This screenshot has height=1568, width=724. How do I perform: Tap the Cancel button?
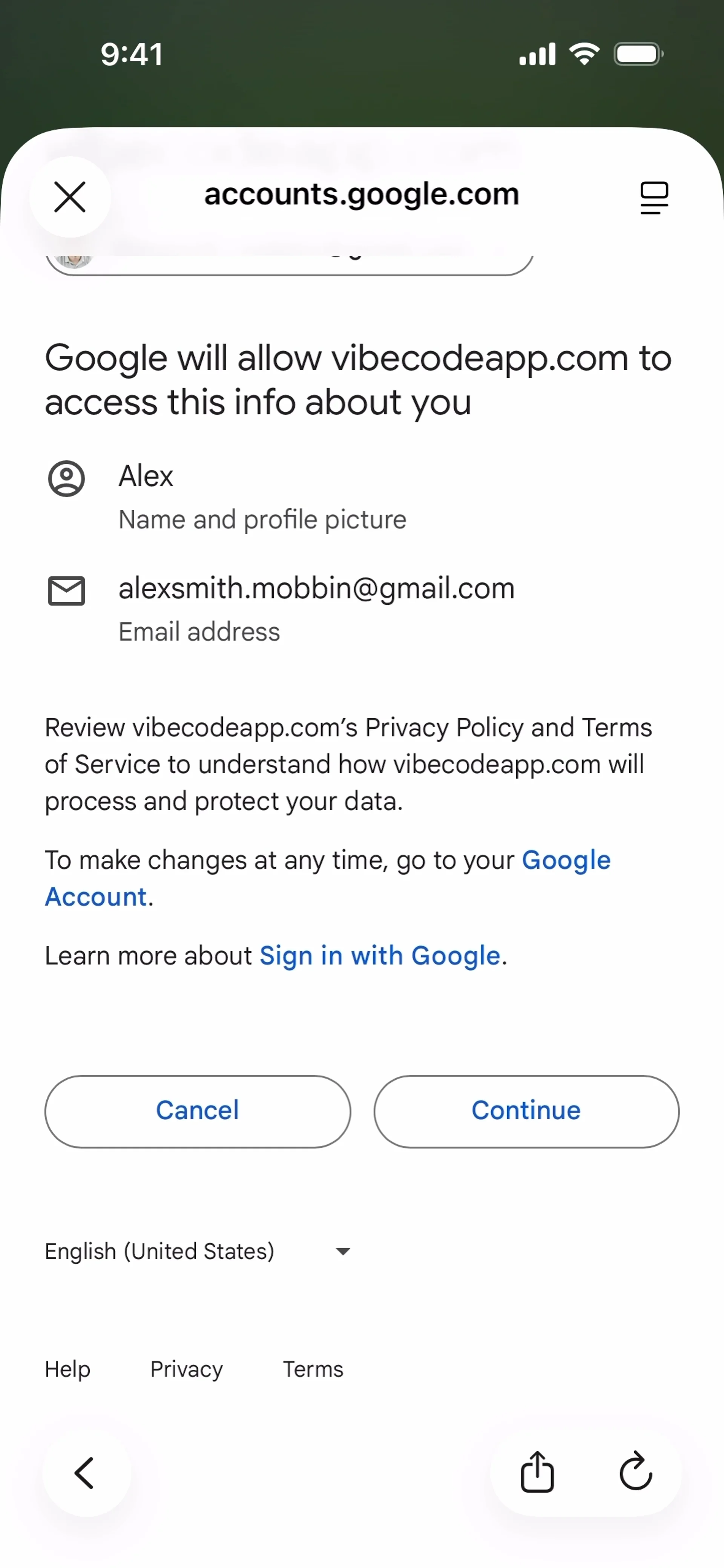point(197,1111)
